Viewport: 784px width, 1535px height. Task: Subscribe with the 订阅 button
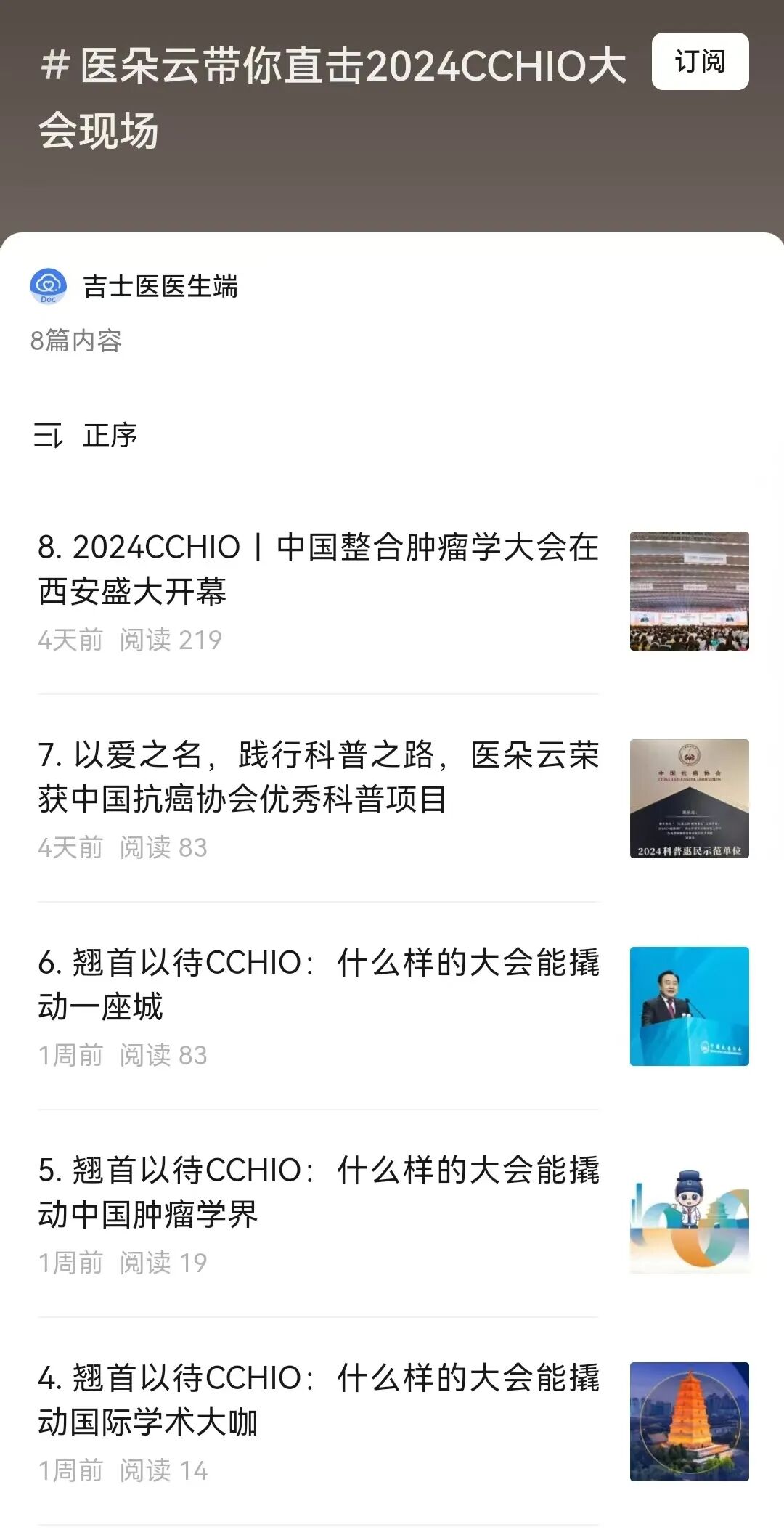[700, 62]
